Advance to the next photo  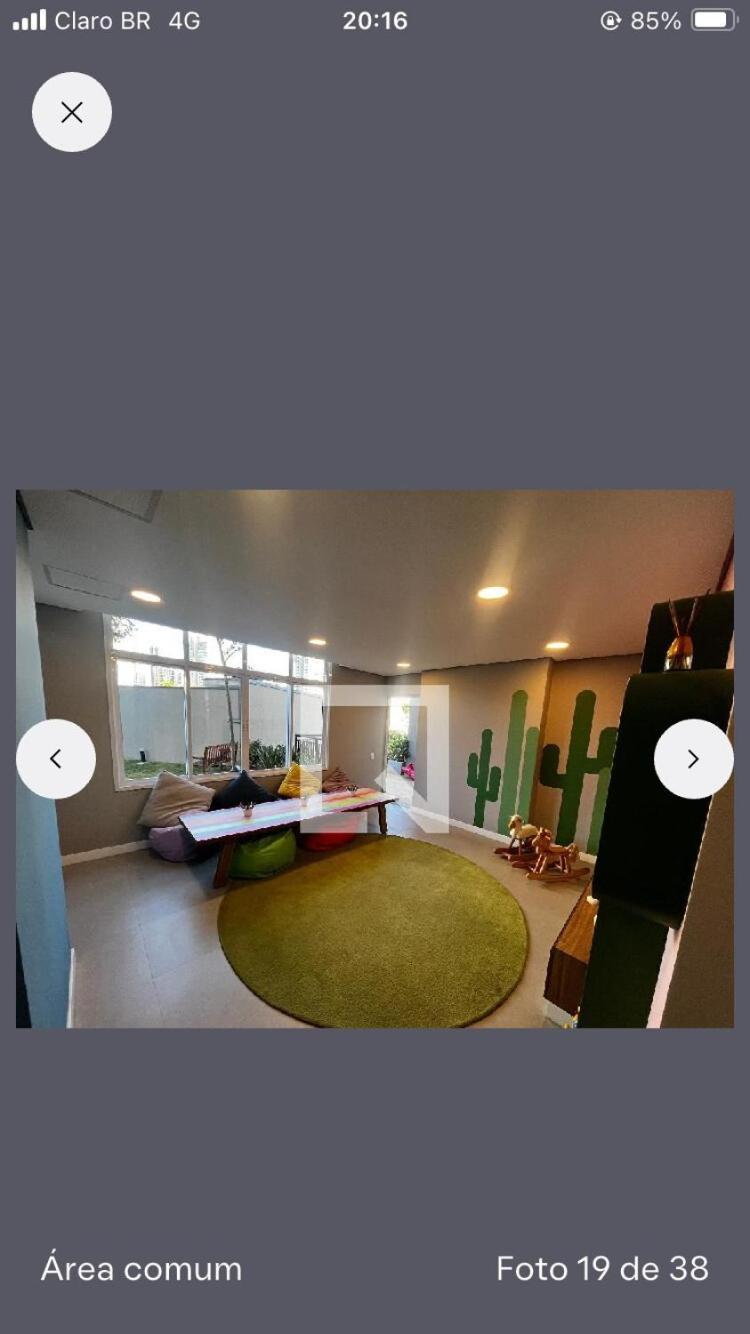tap(694, 759)
